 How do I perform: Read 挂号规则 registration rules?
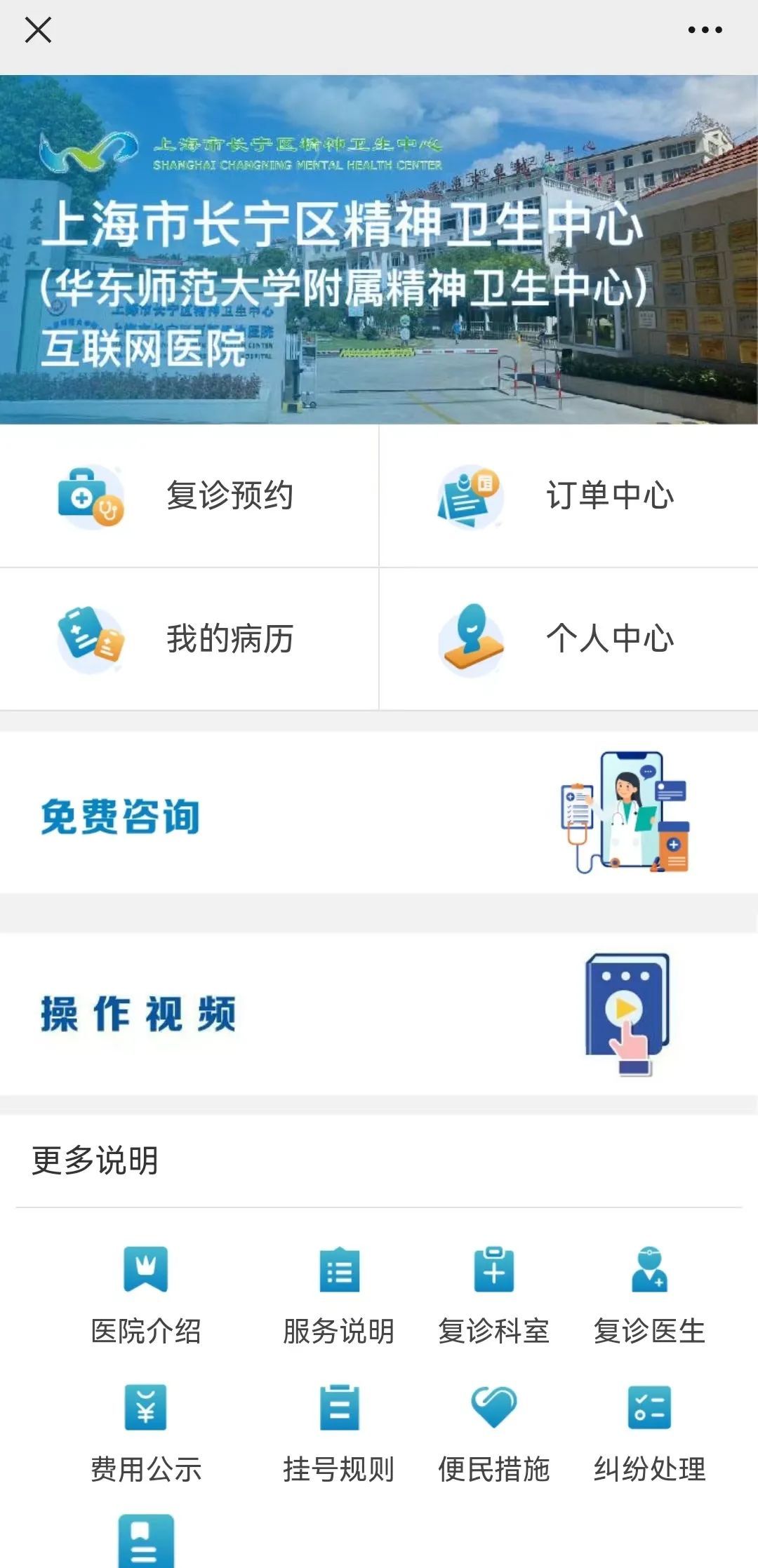point(339,1433)
